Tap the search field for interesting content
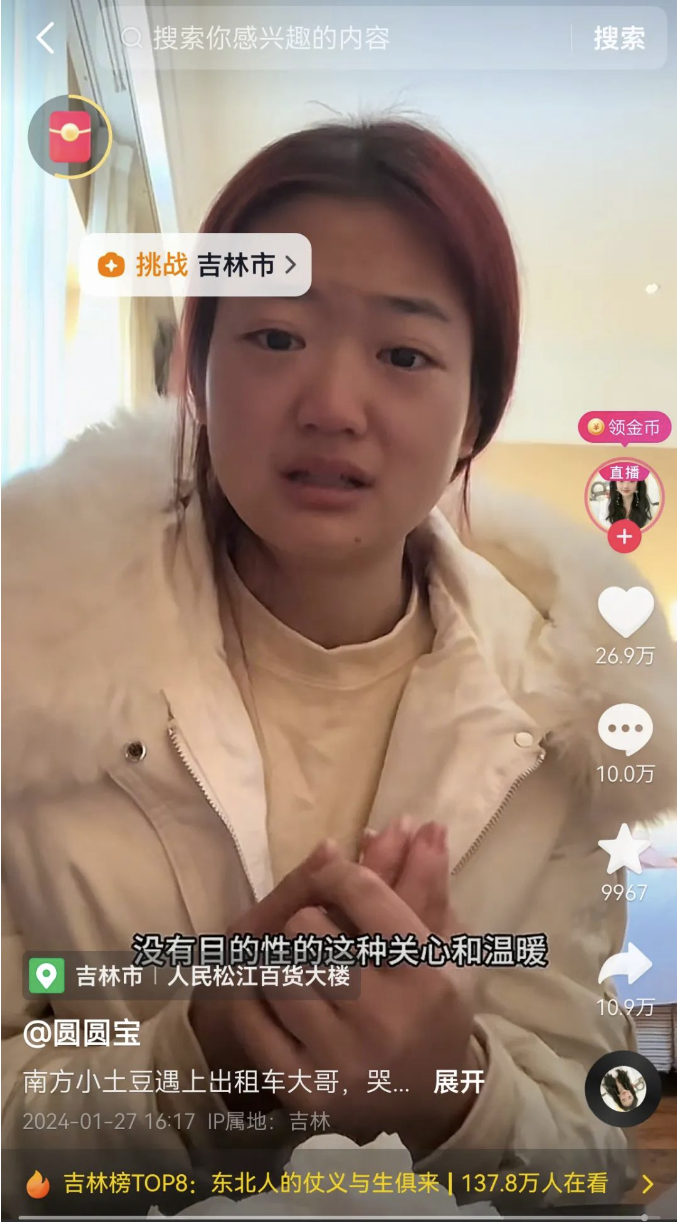Image resolution: width=677 pixels, height=1222 pixels. click(340, 38)
